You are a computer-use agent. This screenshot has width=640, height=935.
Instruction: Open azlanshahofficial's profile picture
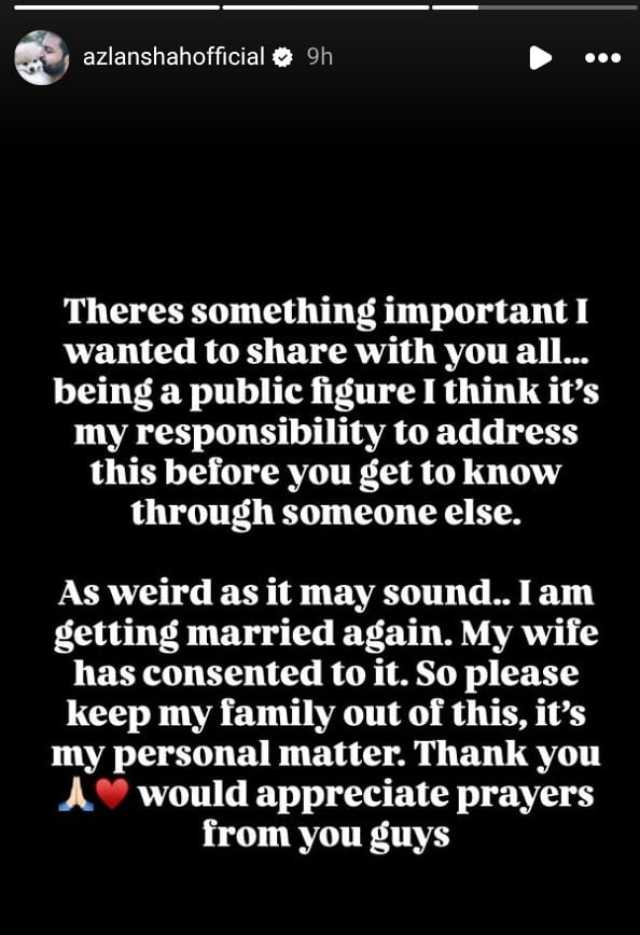(x=42, y=57)
